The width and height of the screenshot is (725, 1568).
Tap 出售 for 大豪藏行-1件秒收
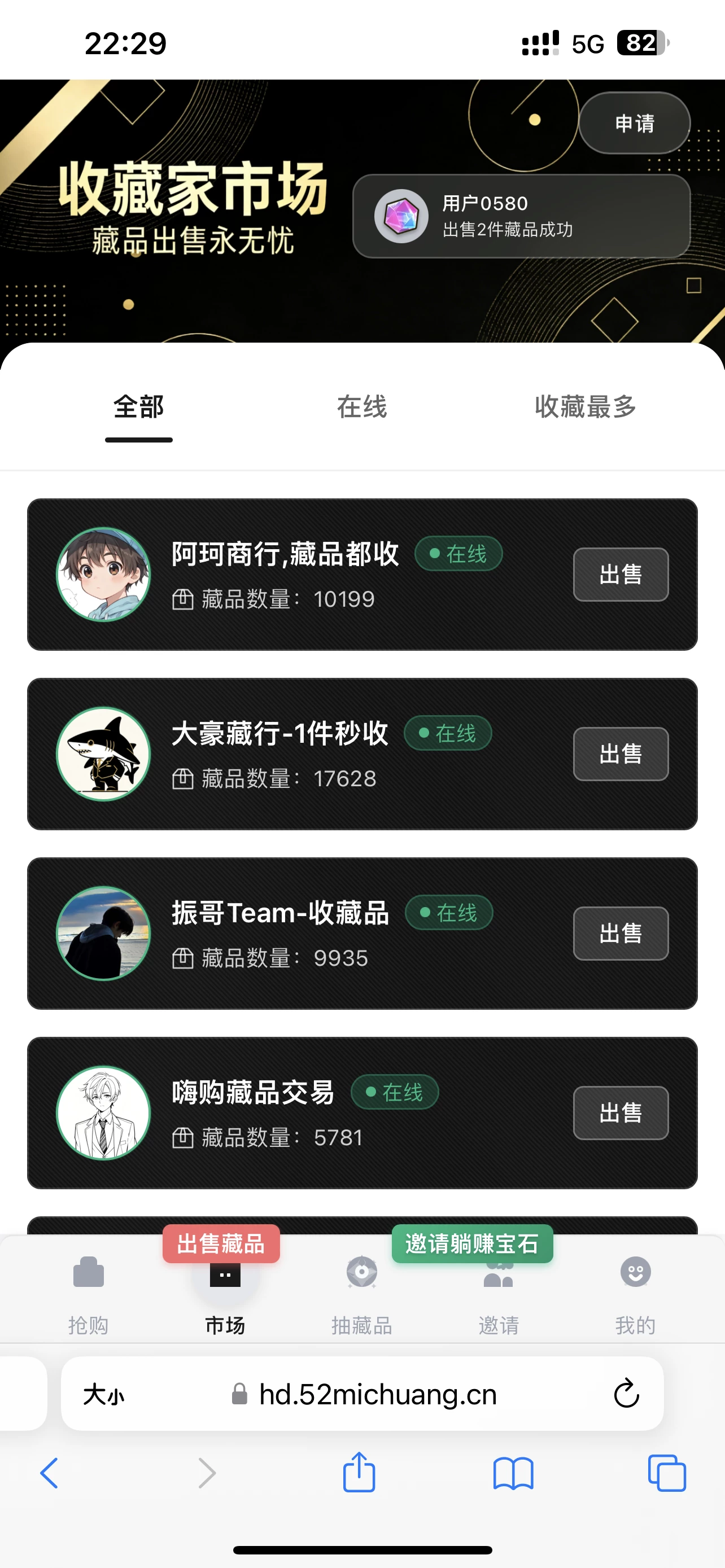point(621,754)
